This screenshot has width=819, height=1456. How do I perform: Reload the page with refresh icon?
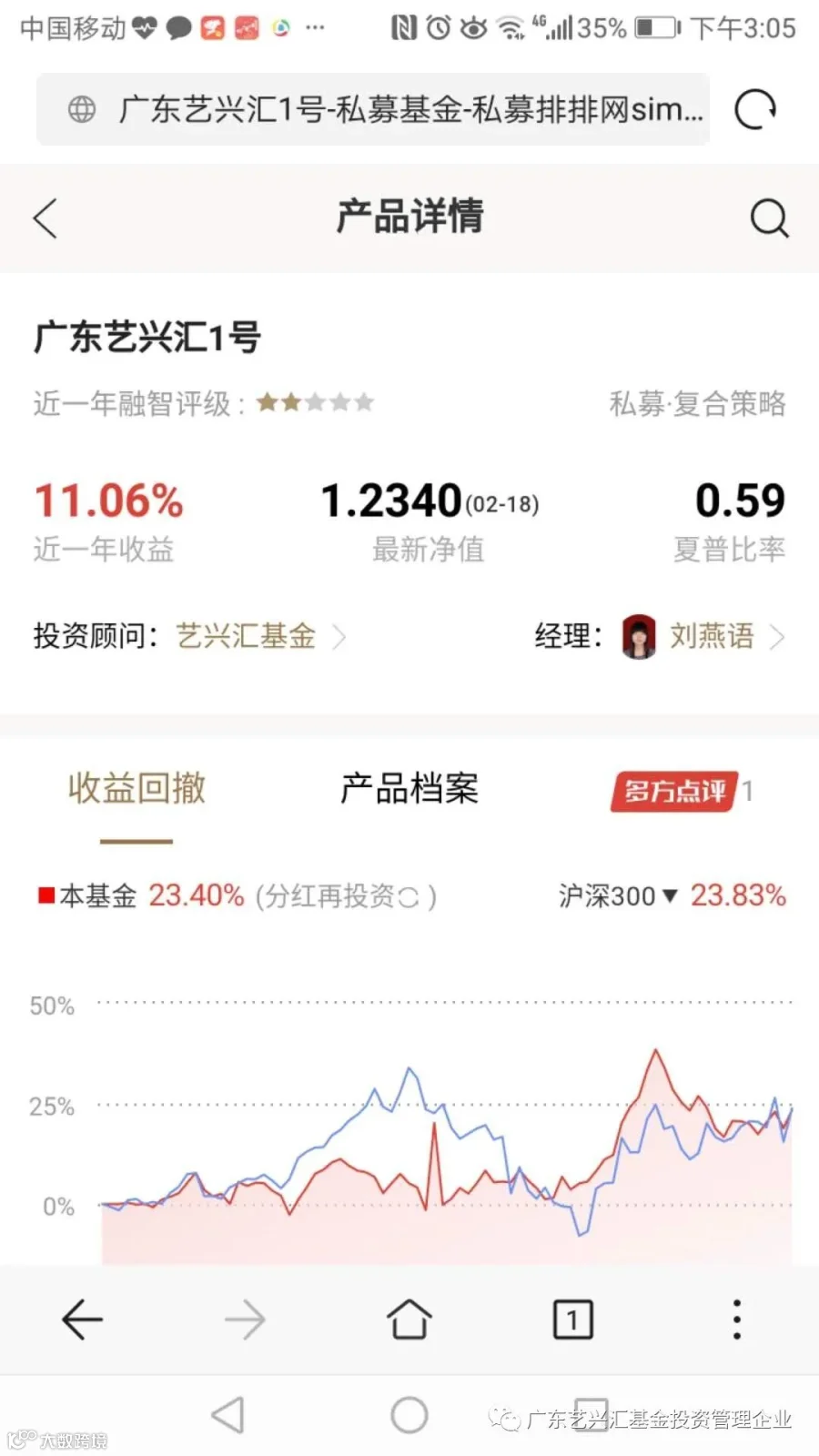pyautogui.click(x=755, y=110)
